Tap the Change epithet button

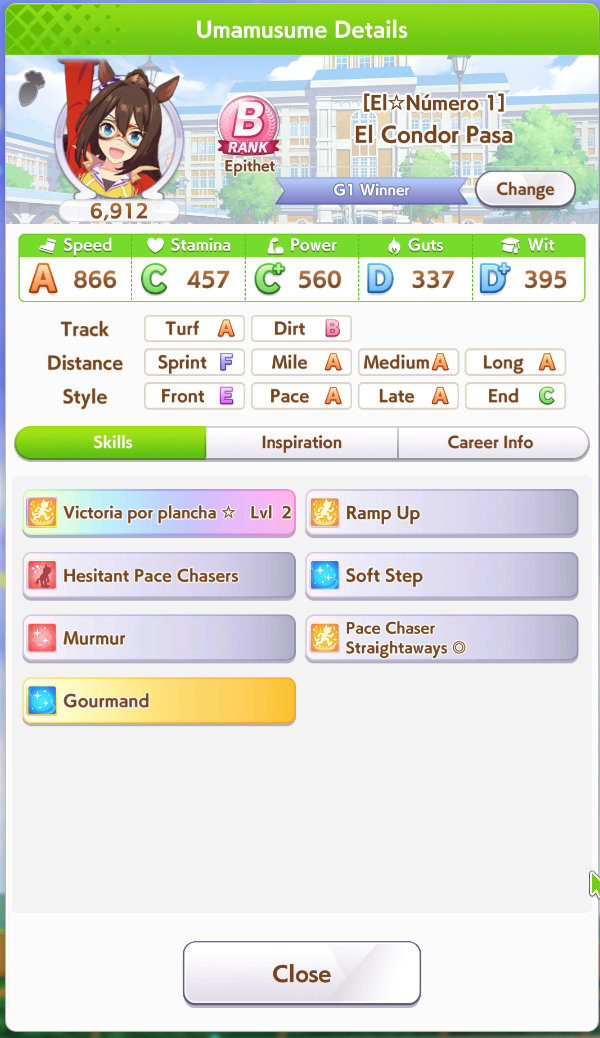[x=525, y=189]
